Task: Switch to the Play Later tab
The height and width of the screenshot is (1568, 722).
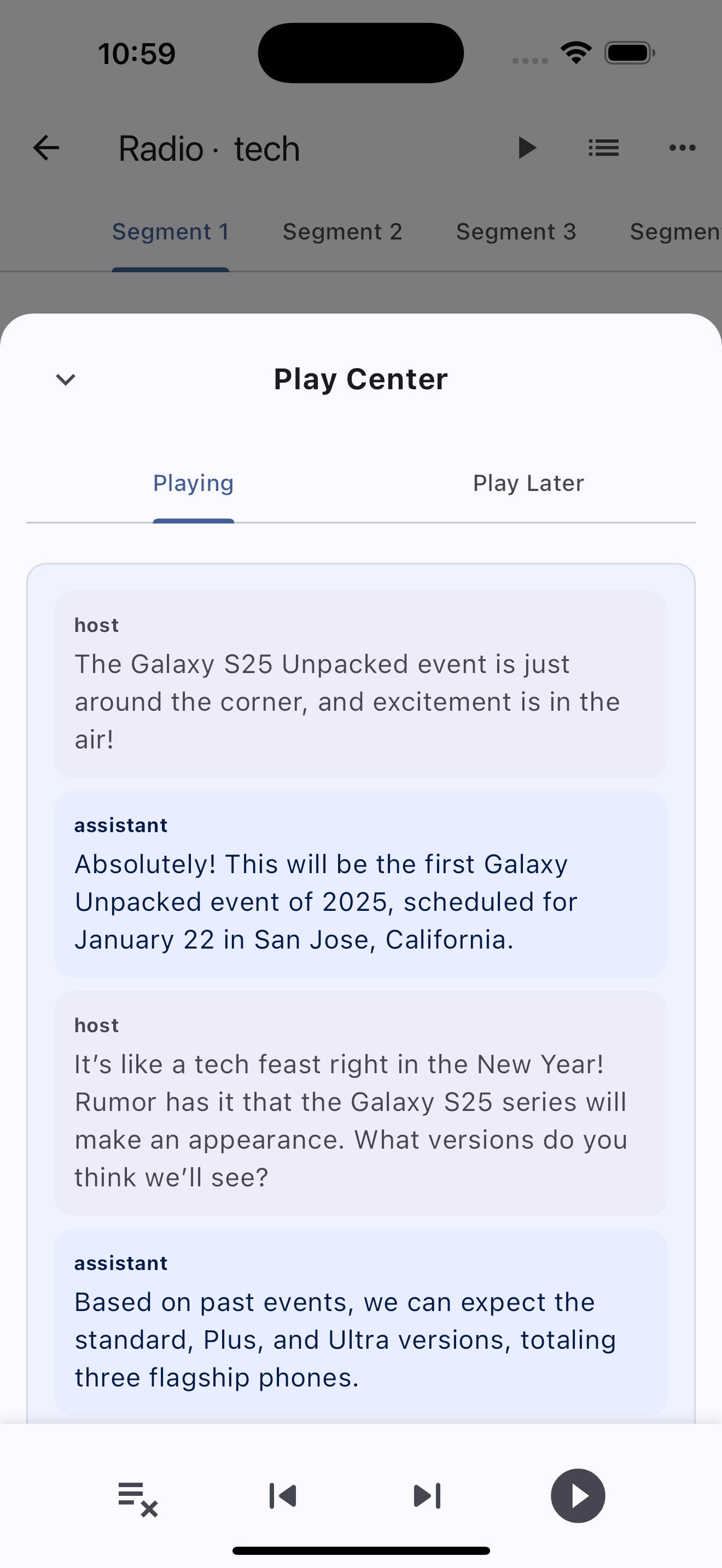Action: (x=528, y=483)
